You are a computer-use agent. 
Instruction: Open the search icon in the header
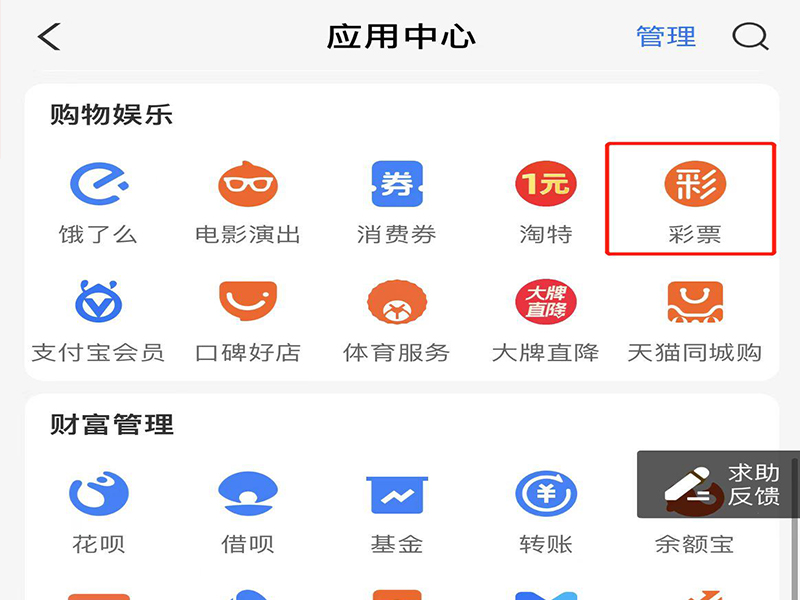(x=749, y=37)
